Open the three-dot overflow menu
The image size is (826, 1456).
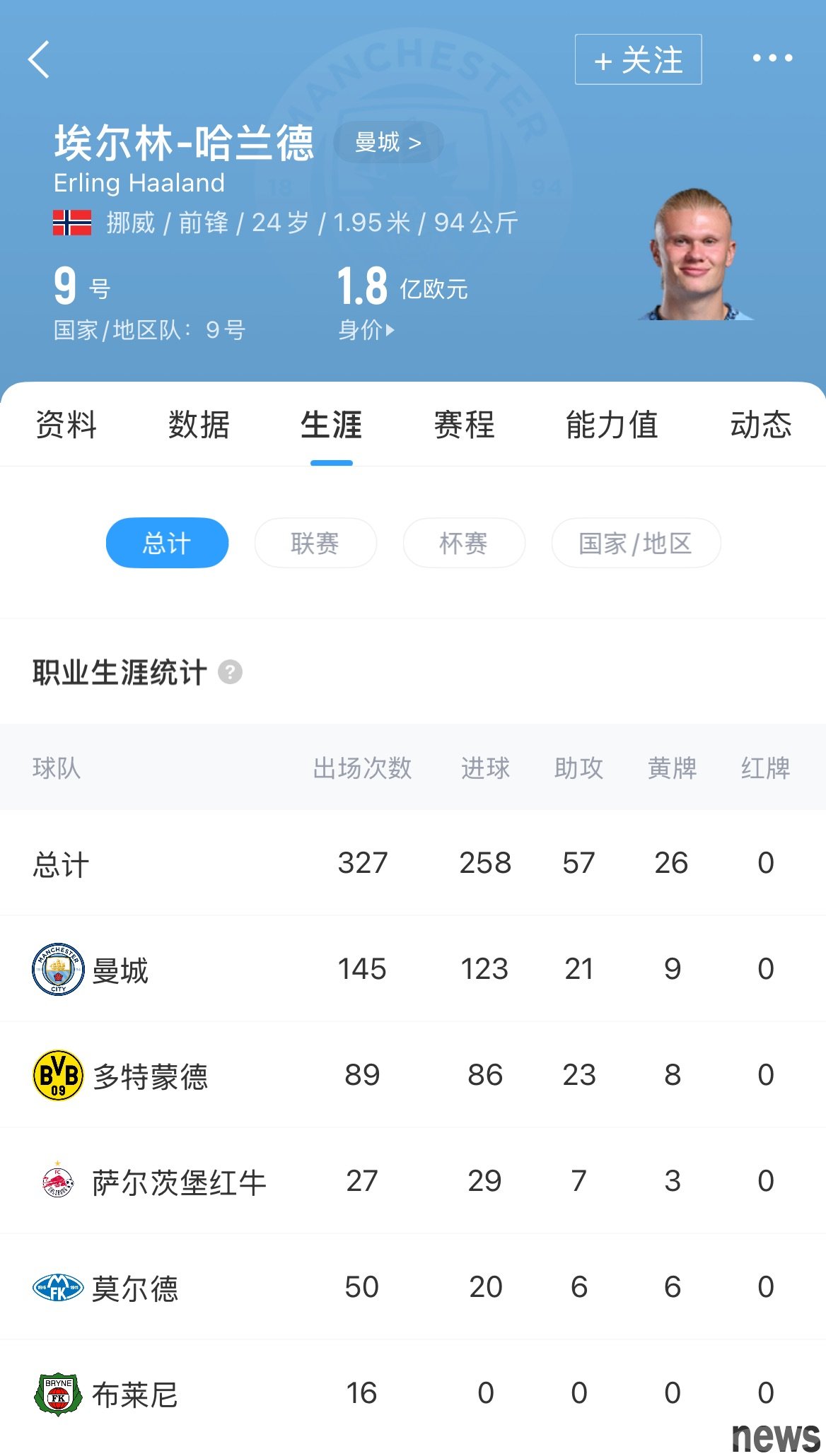(772, 58)
